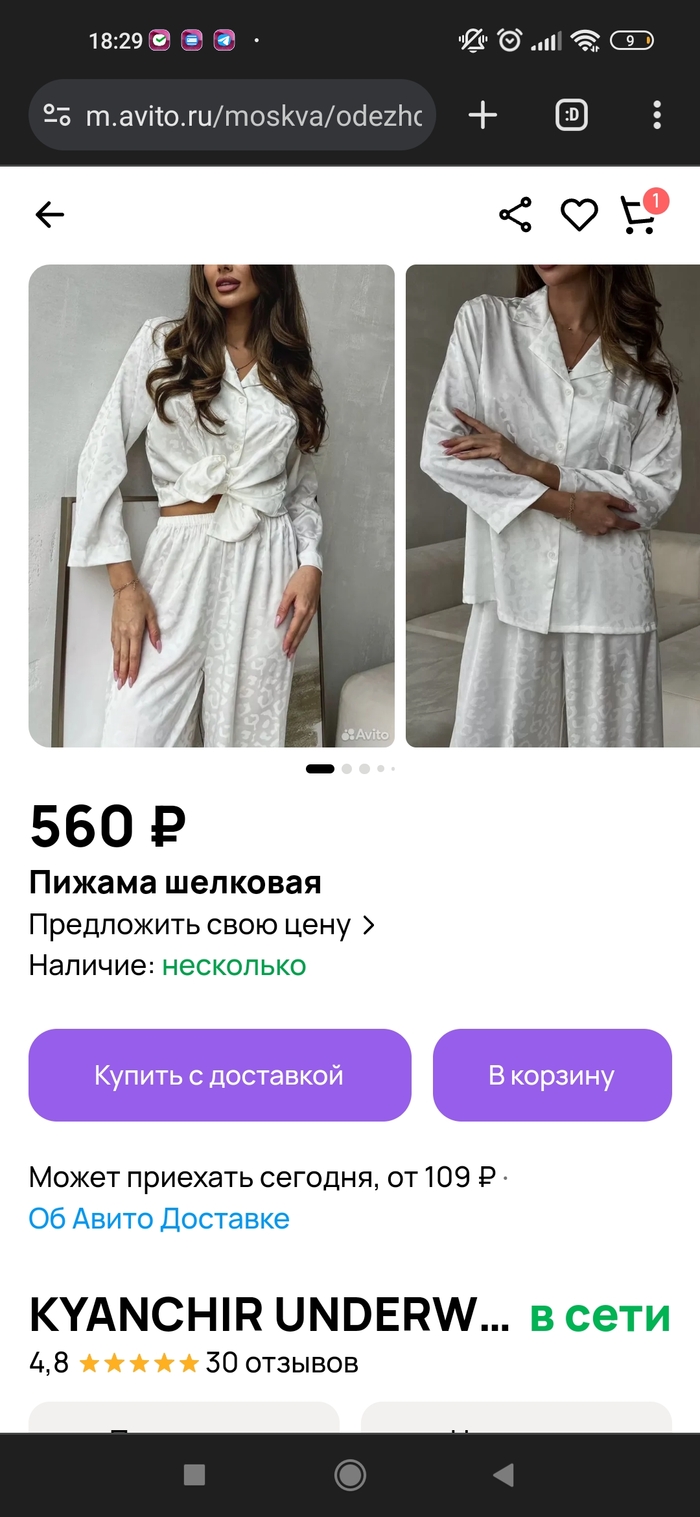The image size is (700, 1517).
Task: Open seller KYANCHIR UNDERW… profile
Action: click(269, 1317)
